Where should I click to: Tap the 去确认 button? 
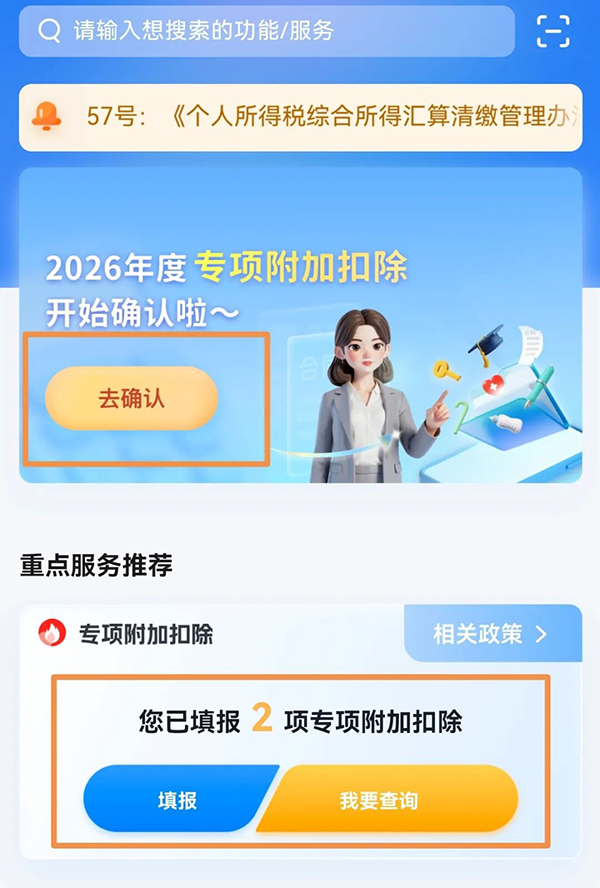(x=131, y=398)
